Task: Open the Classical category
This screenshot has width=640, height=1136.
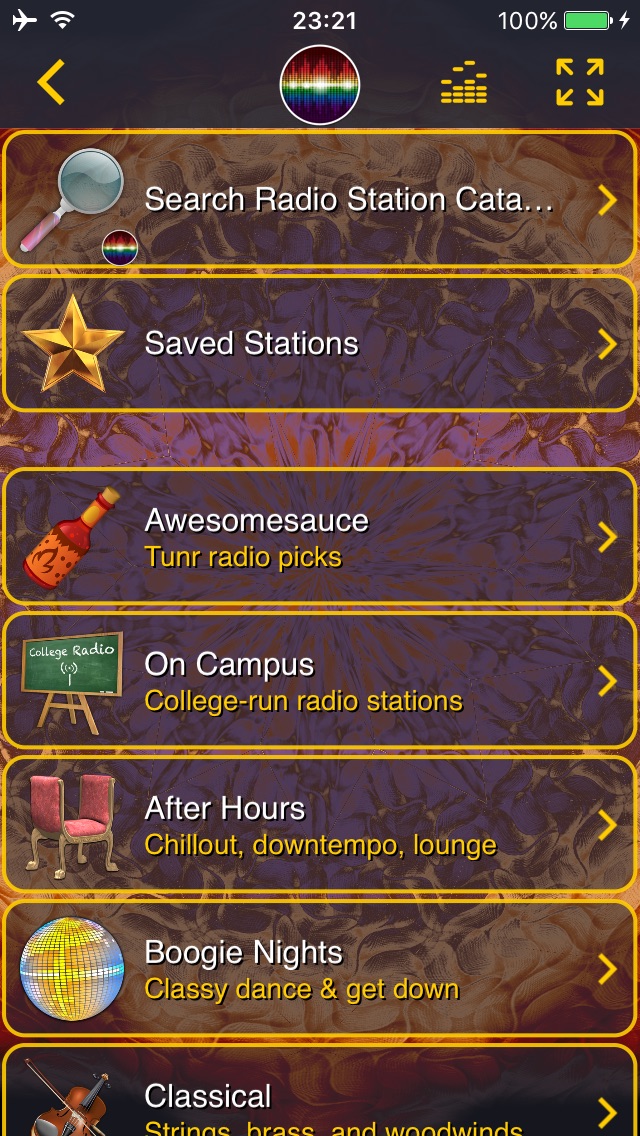Action: pos(320,1100)
